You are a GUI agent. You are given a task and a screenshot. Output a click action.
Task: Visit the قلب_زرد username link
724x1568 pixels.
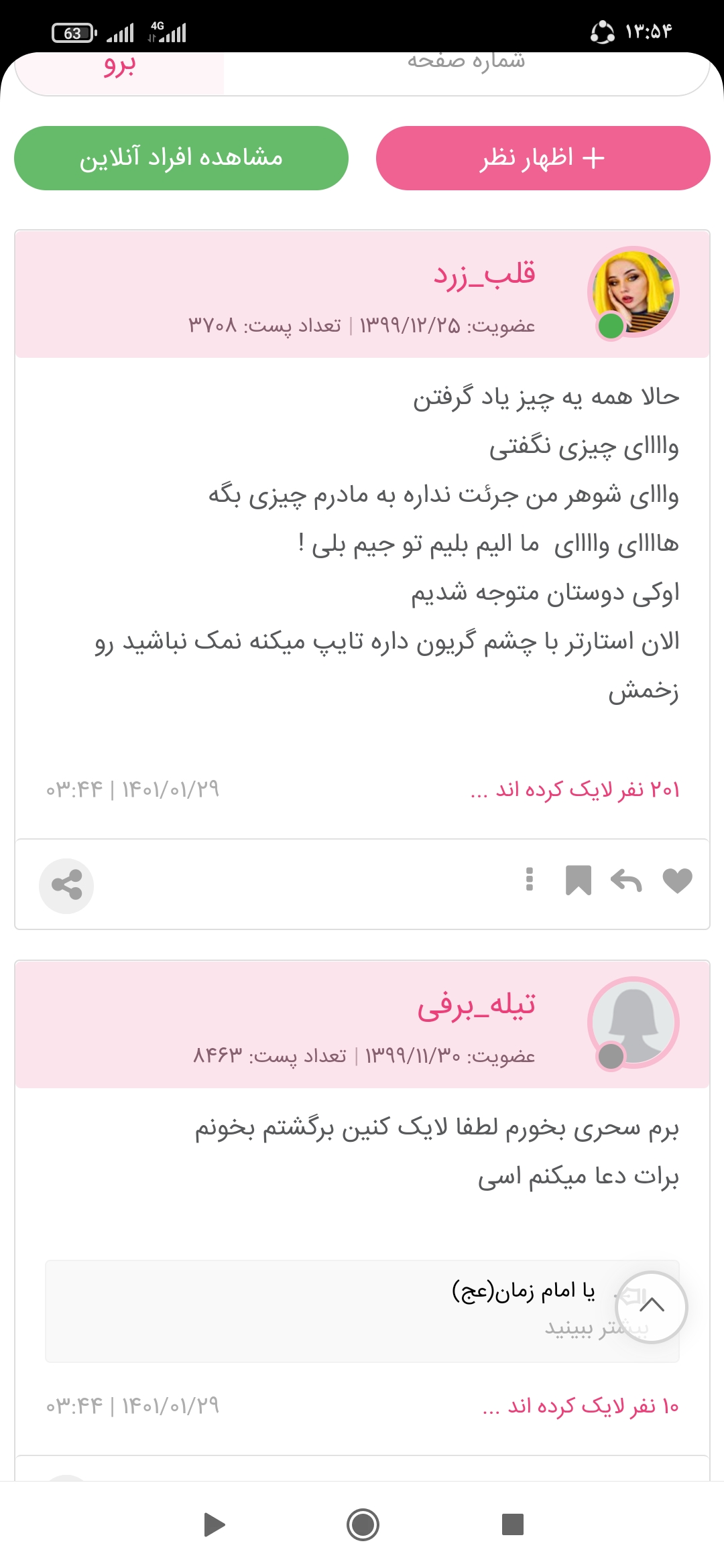click(x=484, y=273)
